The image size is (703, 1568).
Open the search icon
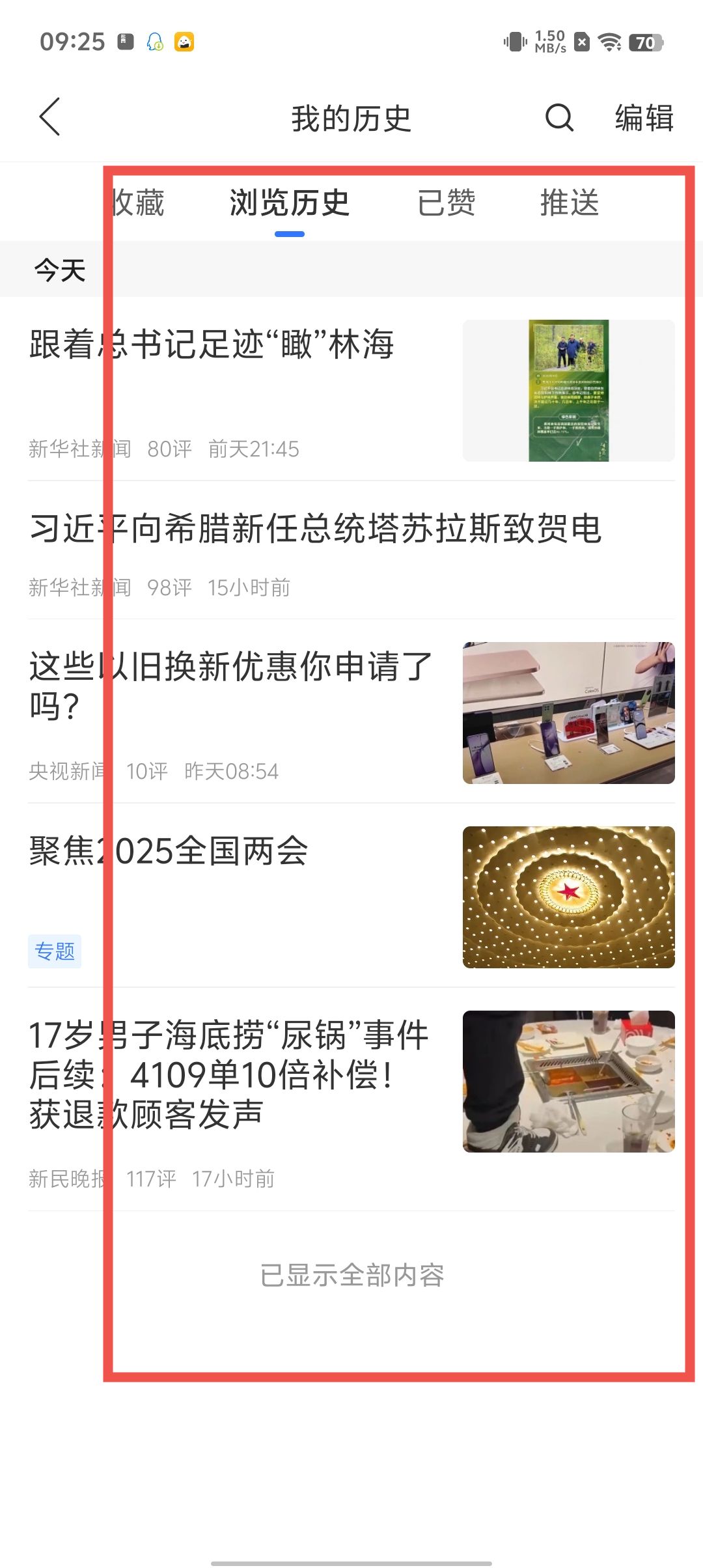(x=559, y=118)
